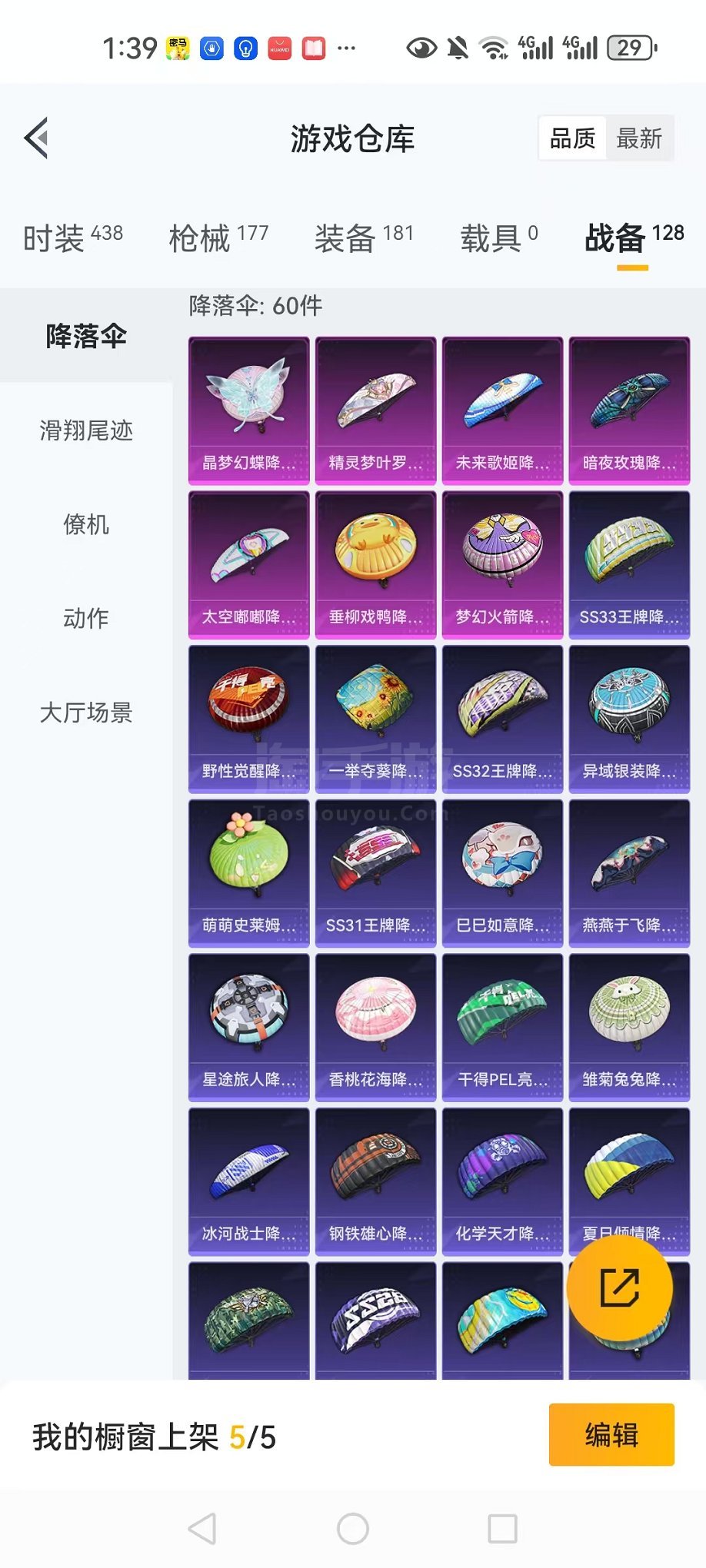Select the 萌萌史莱姆 parachute tile
The image size is (706, 1568).
[249, 873]
